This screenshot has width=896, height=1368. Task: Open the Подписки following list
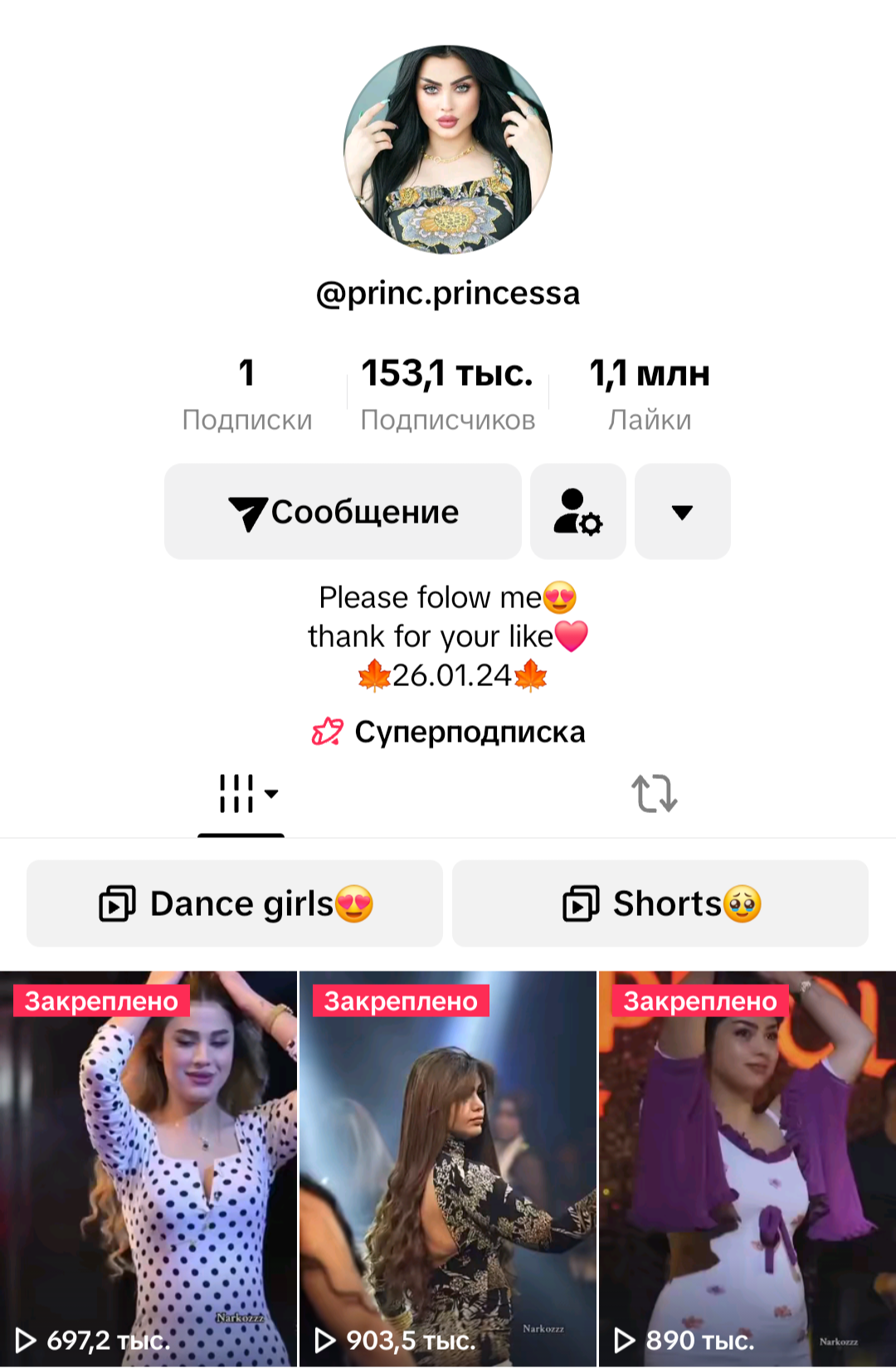[247, 395]
